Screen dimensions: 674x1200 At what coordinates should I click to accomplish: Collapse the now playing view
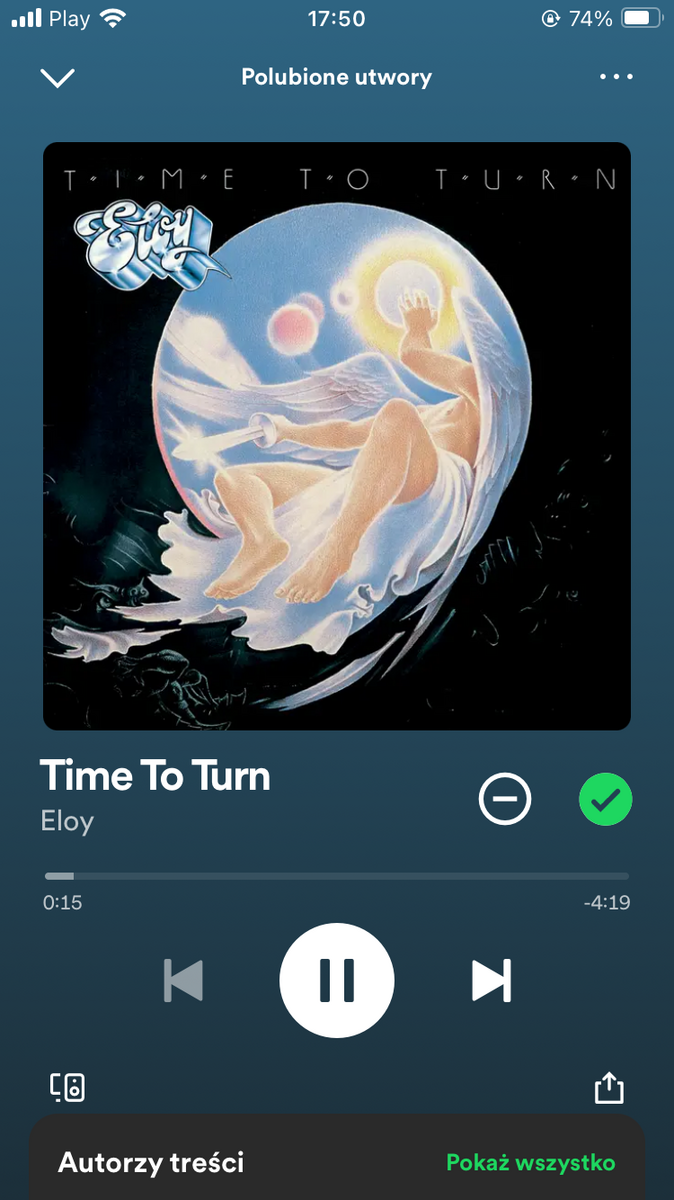point(57,77)
